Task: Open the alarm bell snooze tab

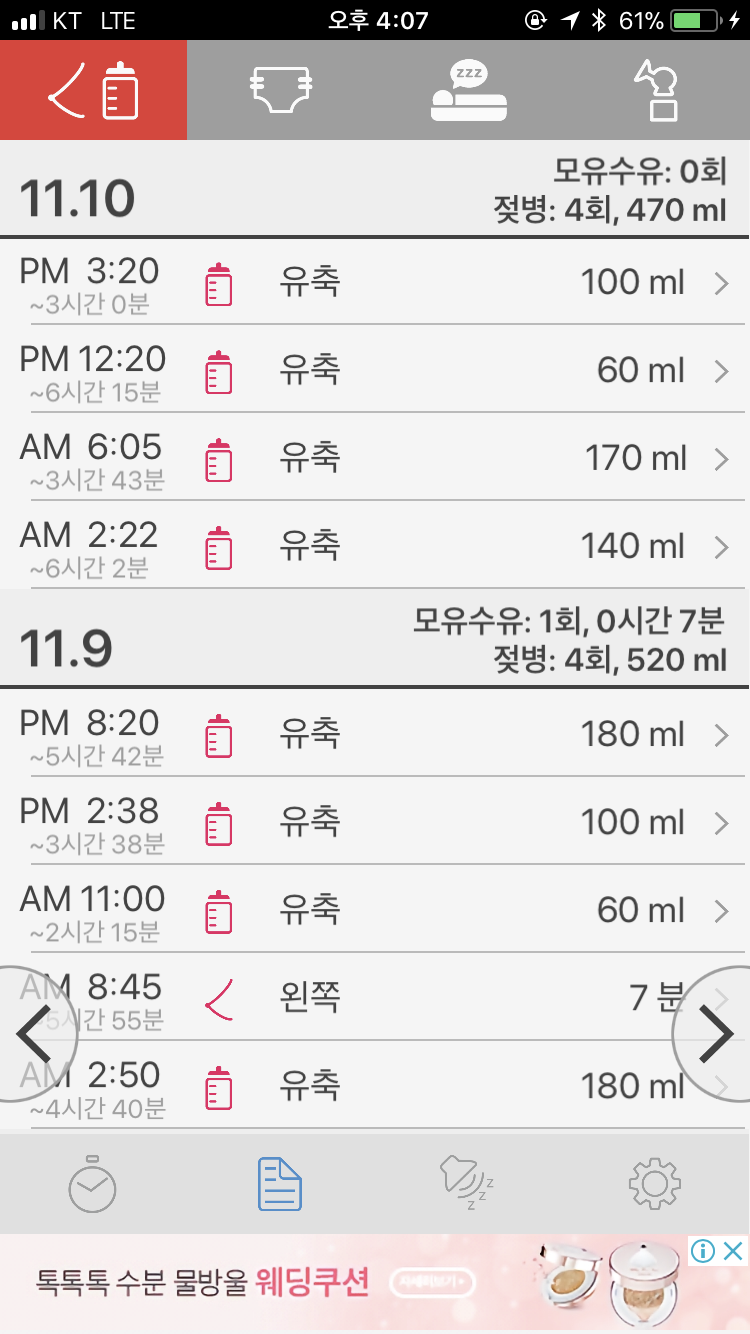Action: [x=467, y=1184]
